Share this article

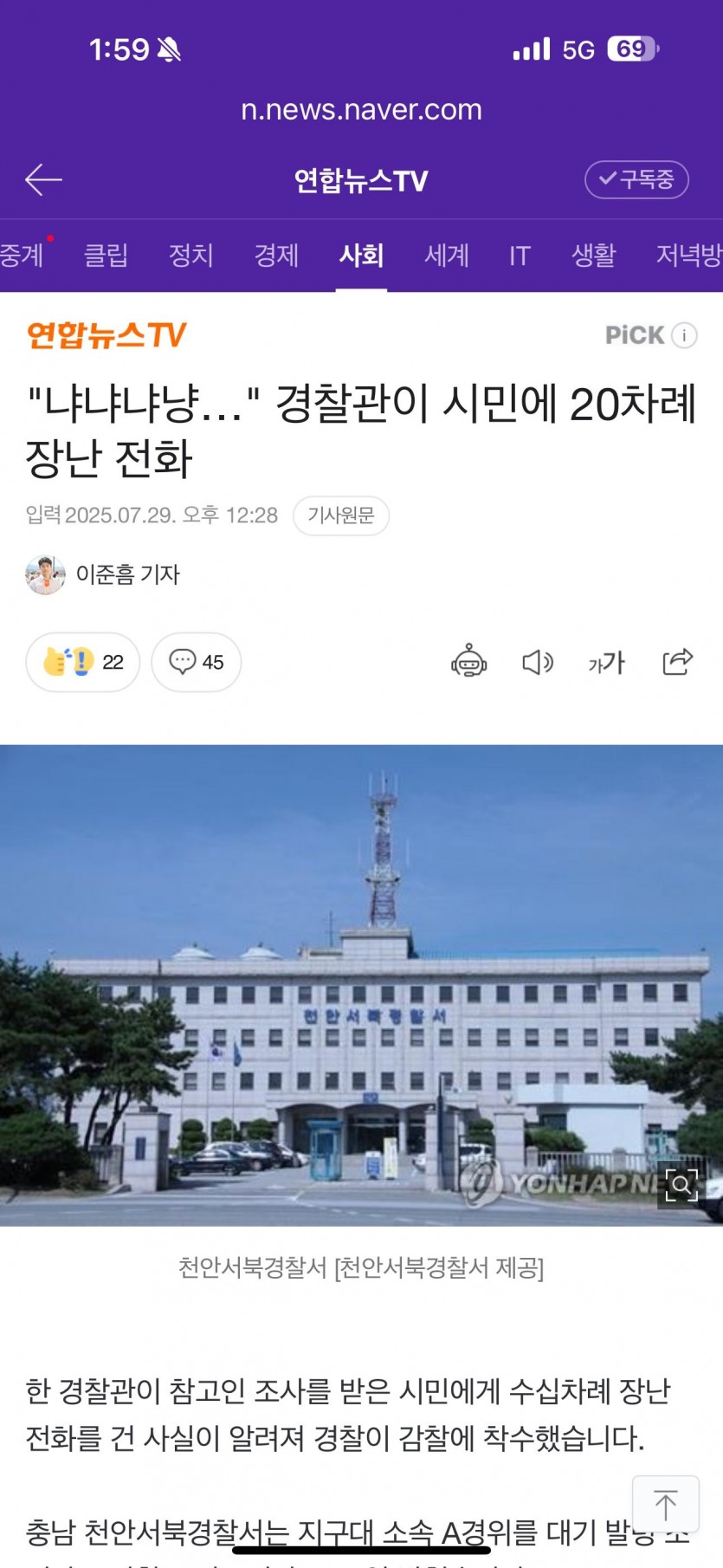[x=677, y=662]
